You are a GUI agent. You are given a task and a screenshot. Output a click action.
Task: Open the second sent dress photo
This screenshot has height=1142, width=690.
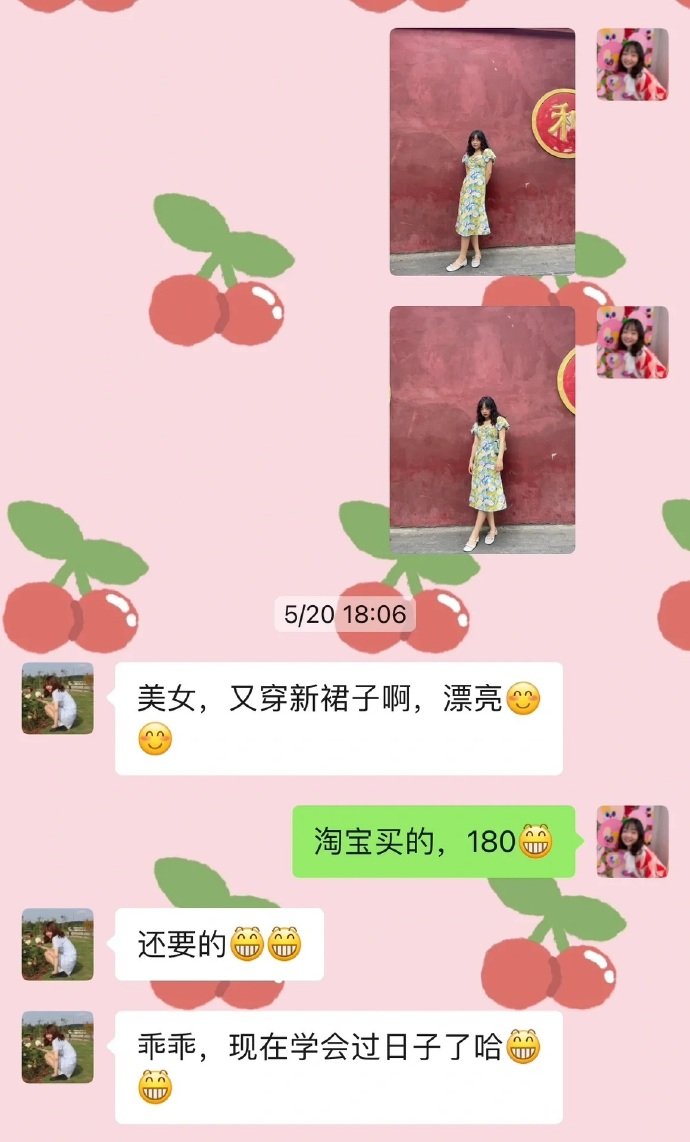pyautogui.click(x=482, y=429)
